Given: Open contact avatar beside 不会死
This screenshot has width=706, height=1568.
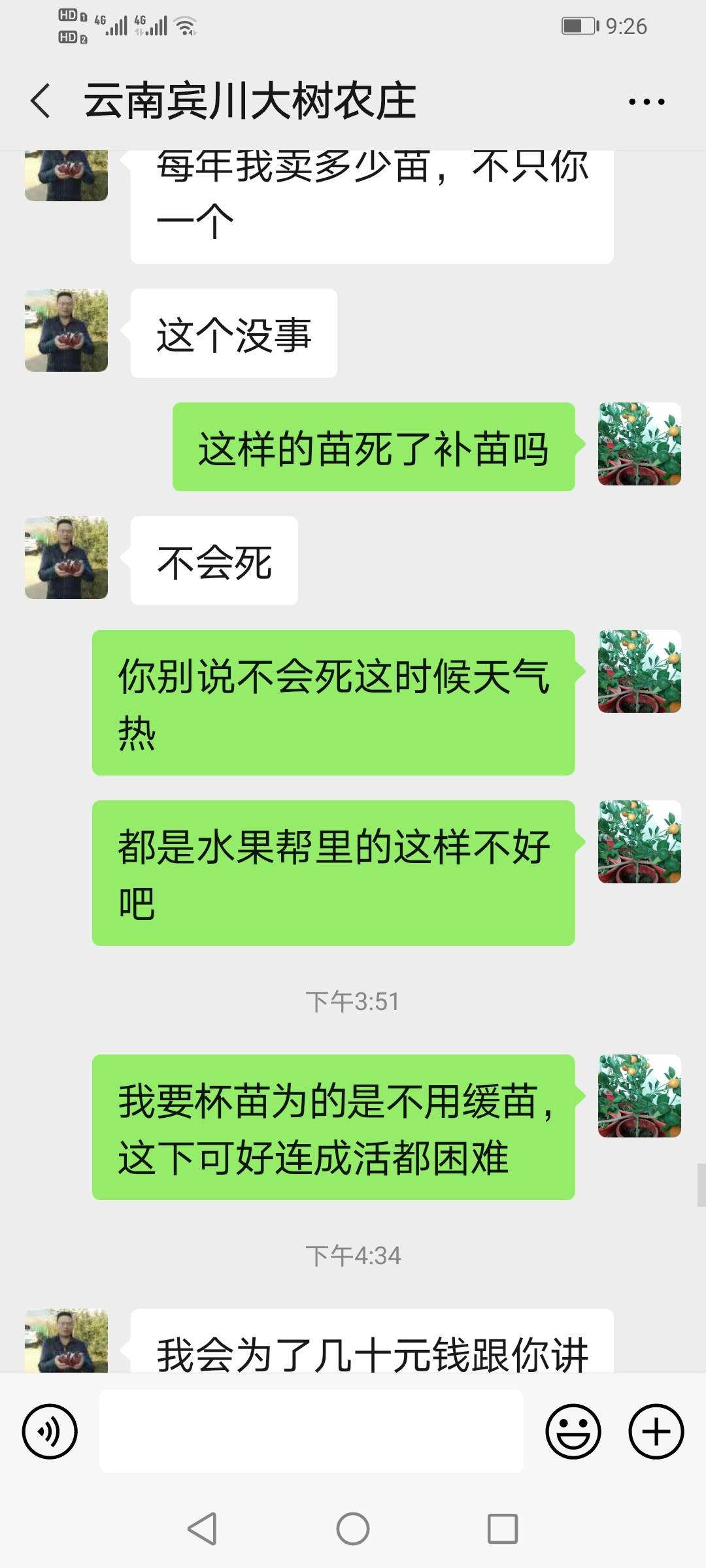Looking at the screenshot, I should click(66, 558).
